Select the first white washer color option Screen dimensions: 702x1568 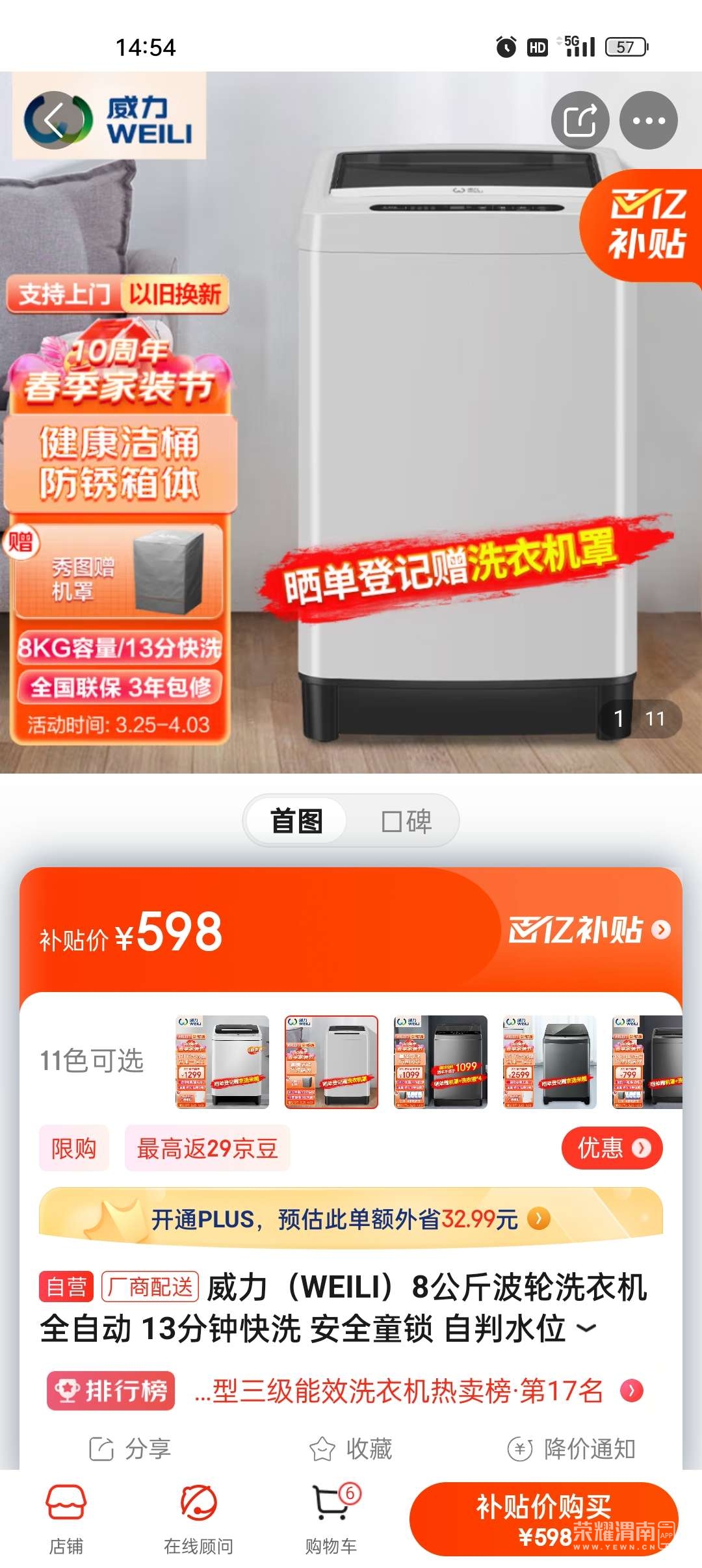click(222, 1062)
